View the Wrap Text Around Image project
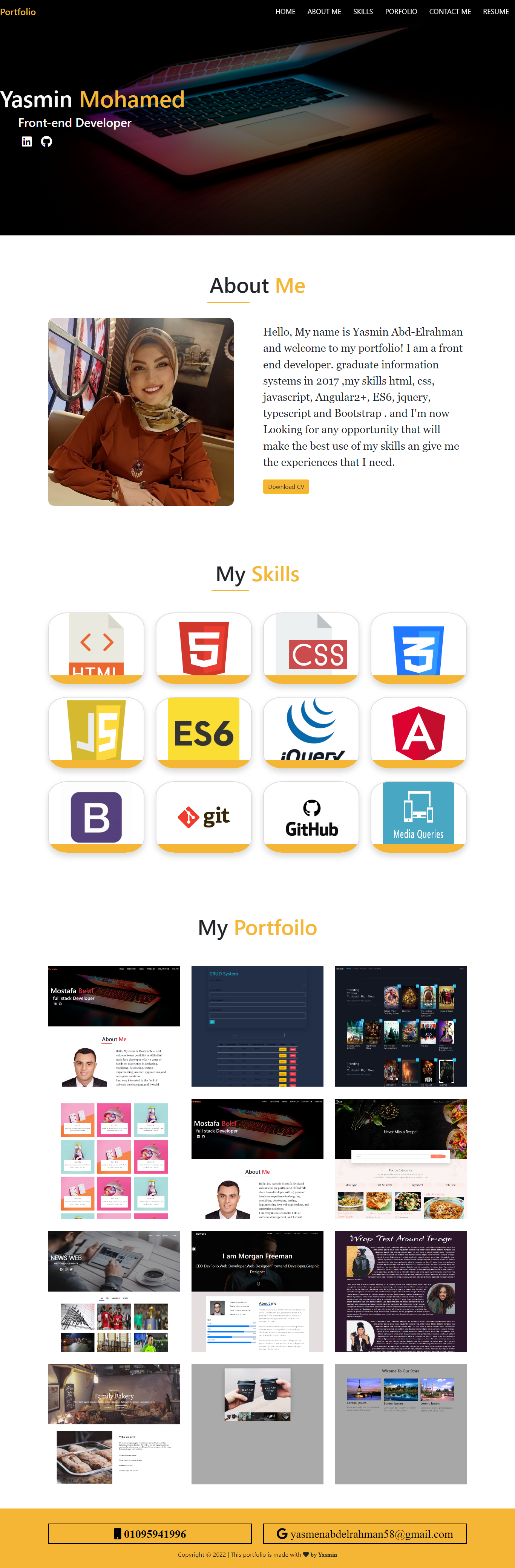515x1568 pixels. (x=400, y=1291)
